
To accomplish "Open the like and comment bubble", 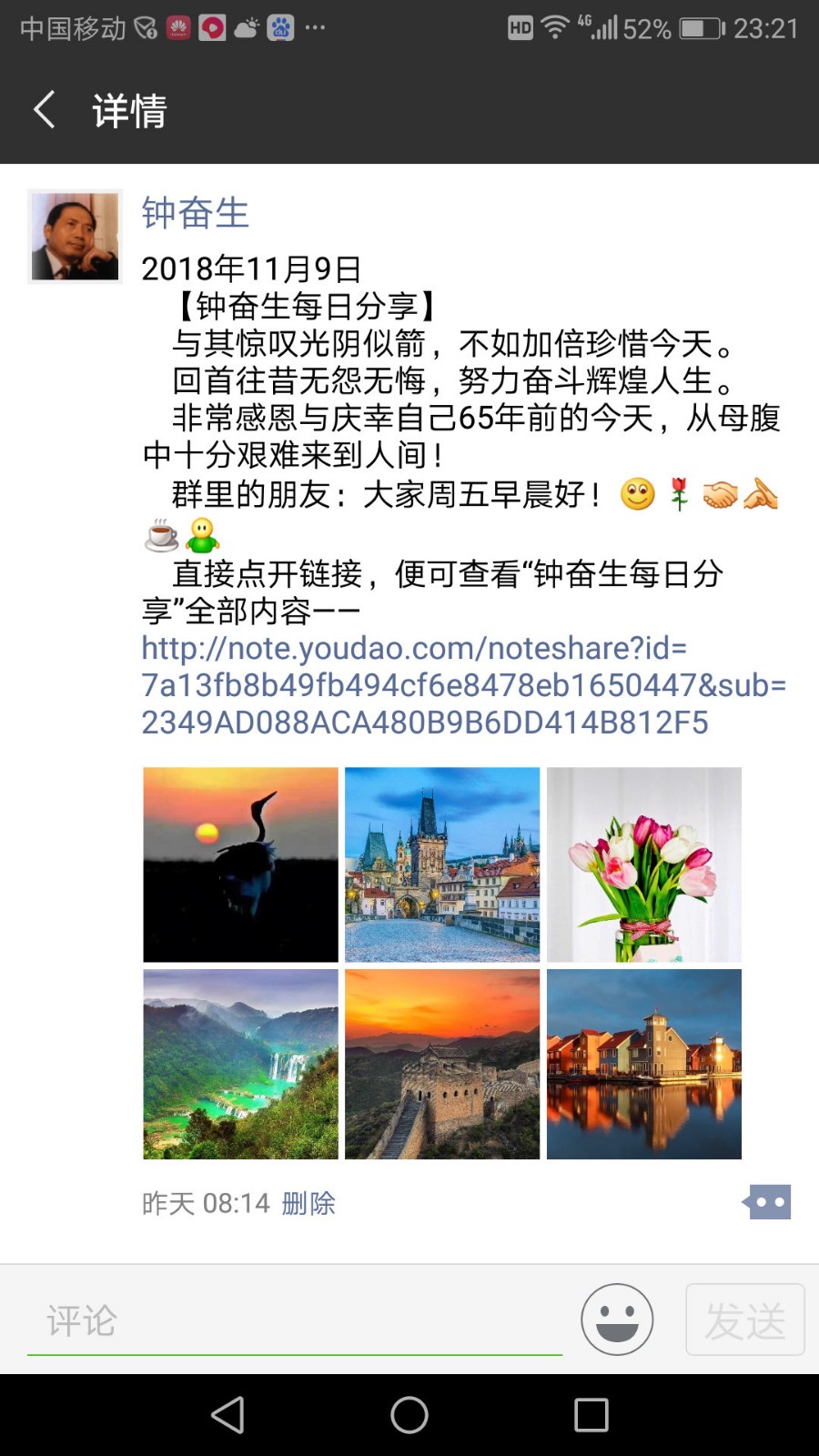I will click(x=767, y=1202).
